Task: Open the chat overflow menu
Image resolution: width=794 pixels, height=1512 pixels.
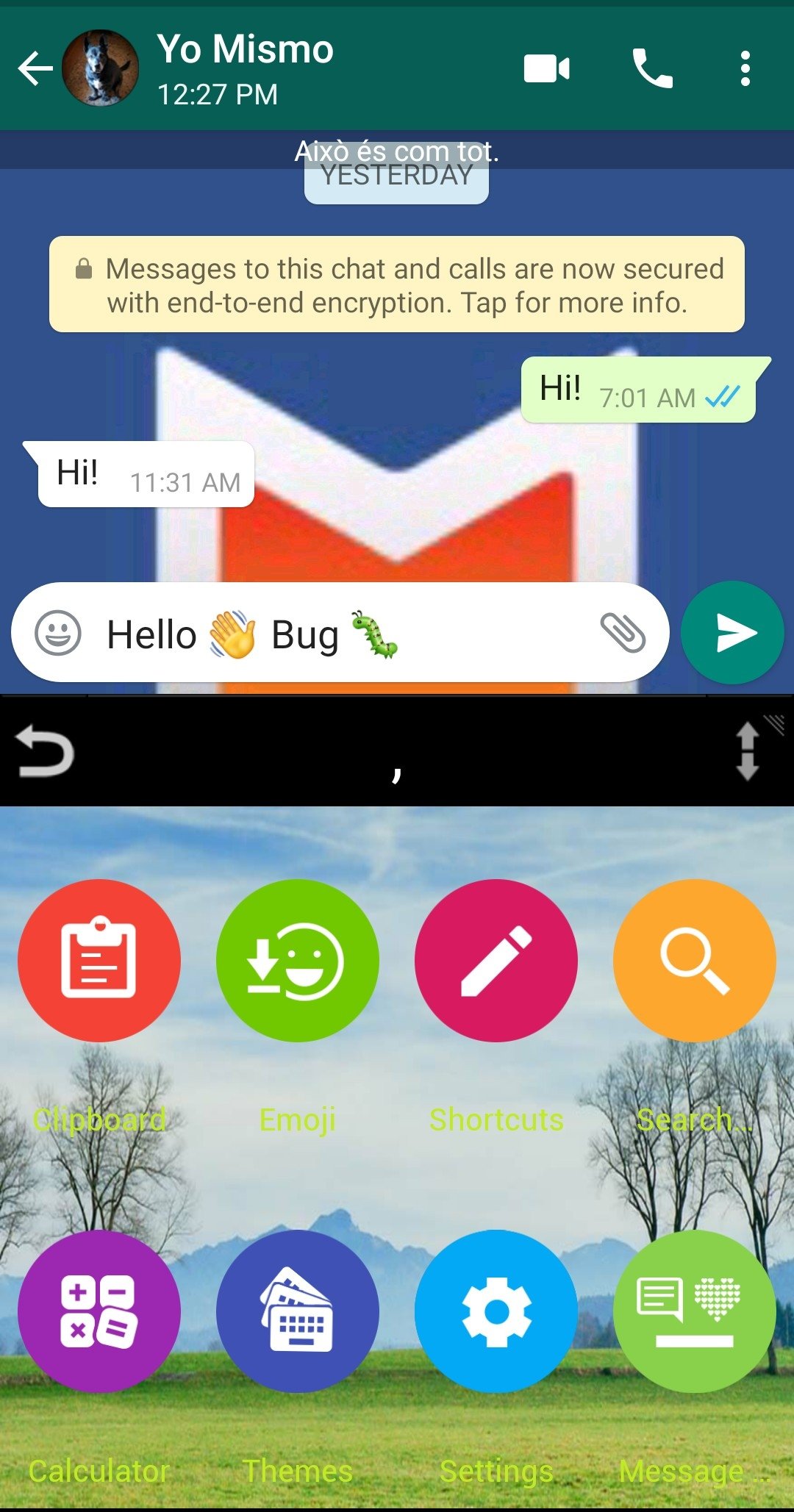Action: click(x=745, y=69)
